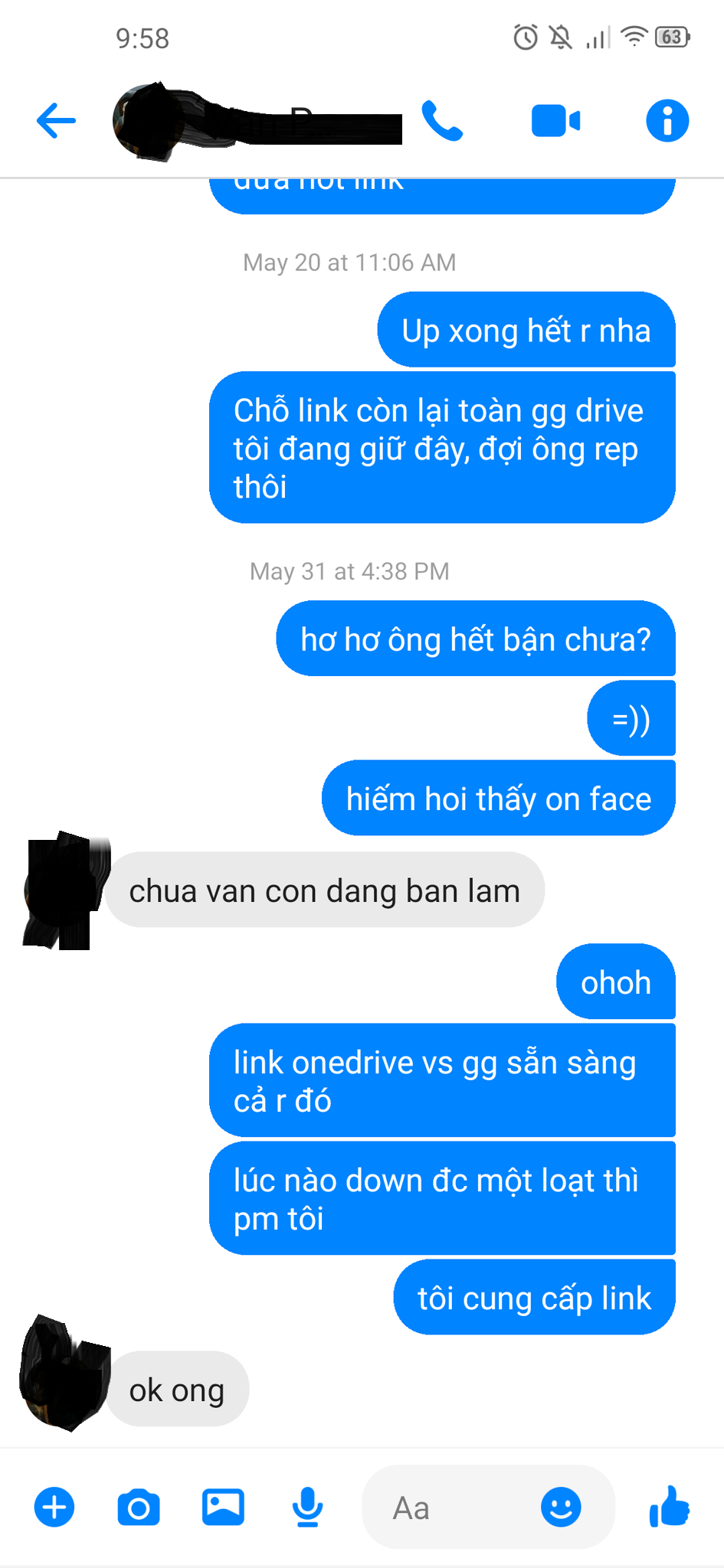Screen dimensions: 724x1568
Task: Open the emoji picker
Action: click(561, 1508)
